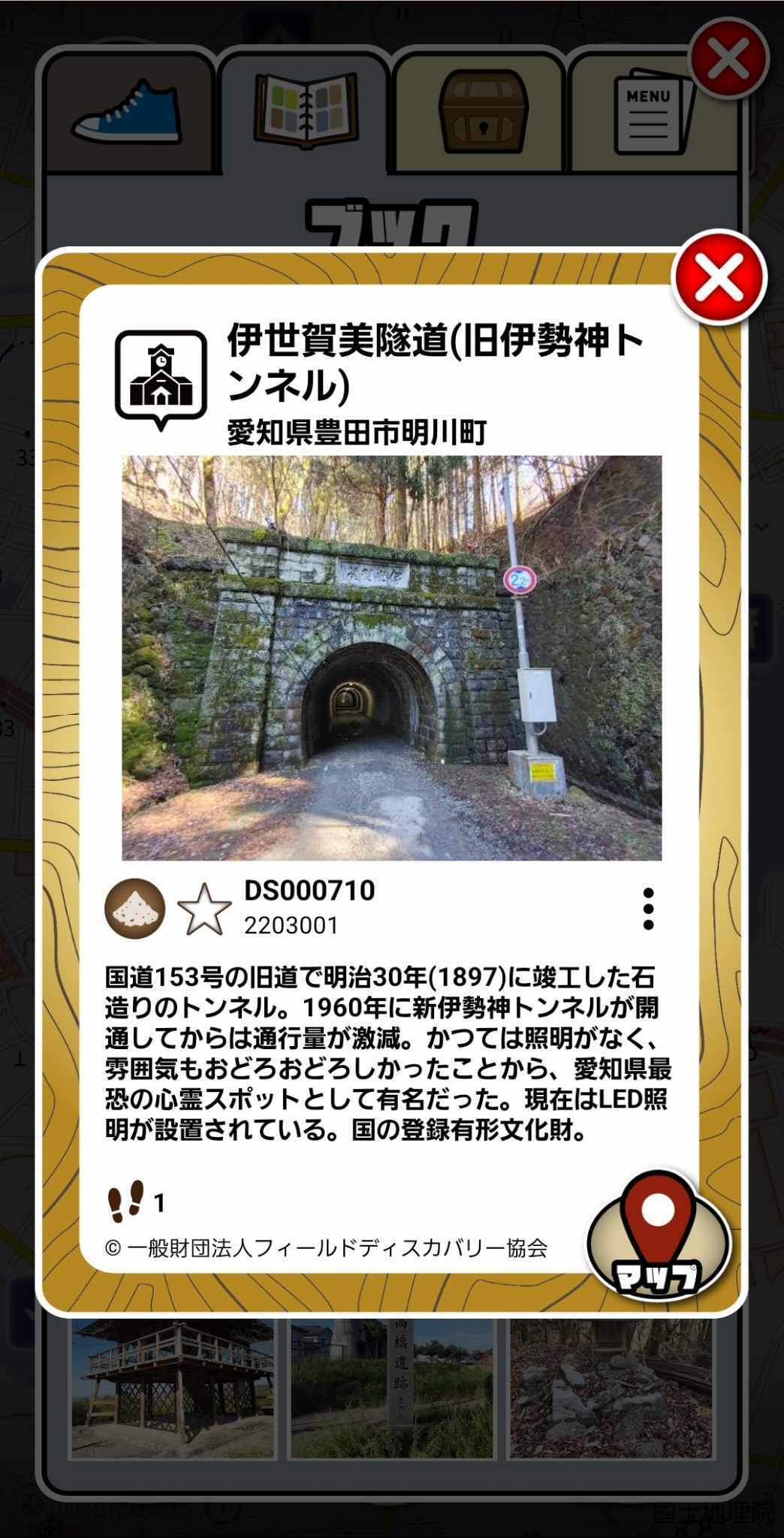Switch to the book collection tab
This screenshot has height=1538, width=784.
[x=305, y=111]
